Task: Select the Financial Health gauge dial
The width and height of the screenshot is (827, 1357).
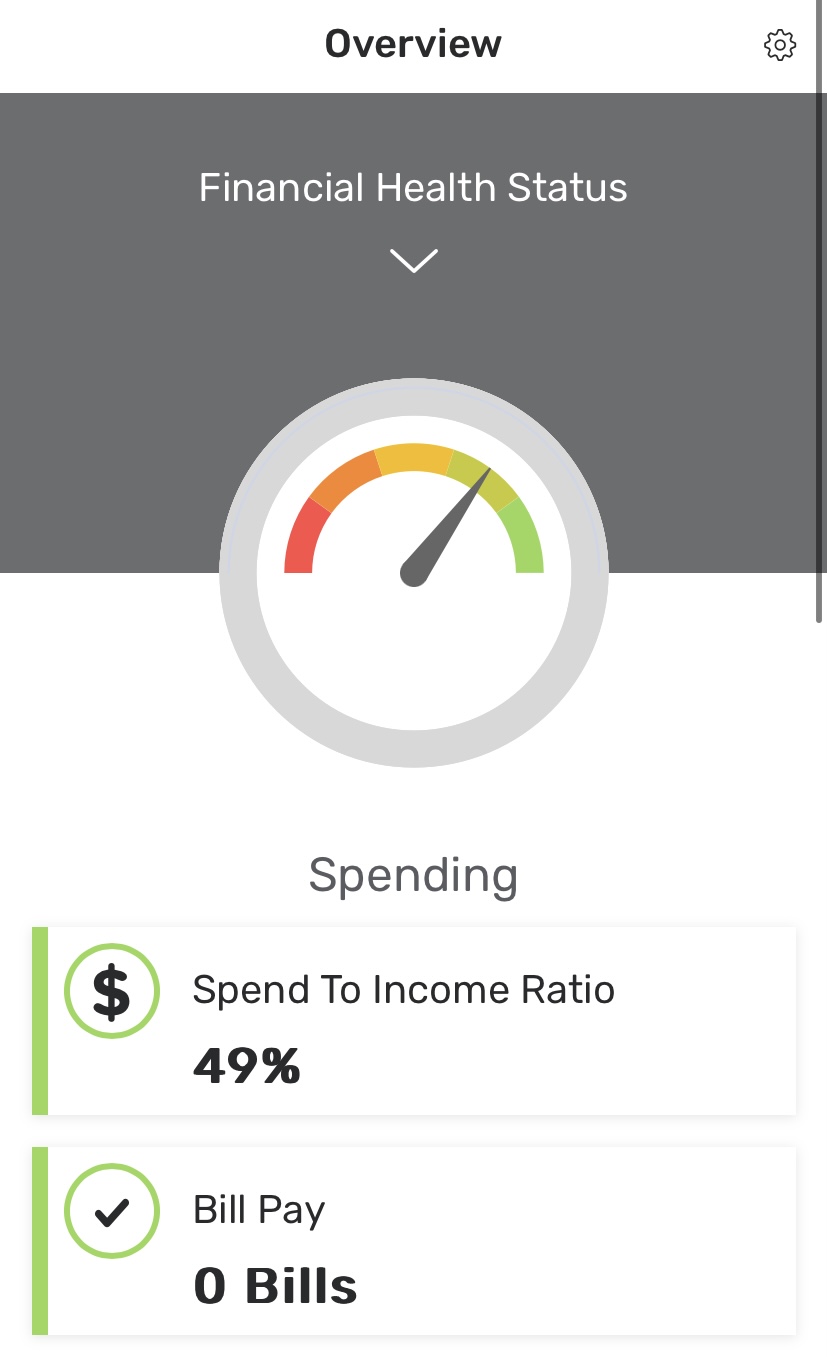Action: click(x=413, y=572)
